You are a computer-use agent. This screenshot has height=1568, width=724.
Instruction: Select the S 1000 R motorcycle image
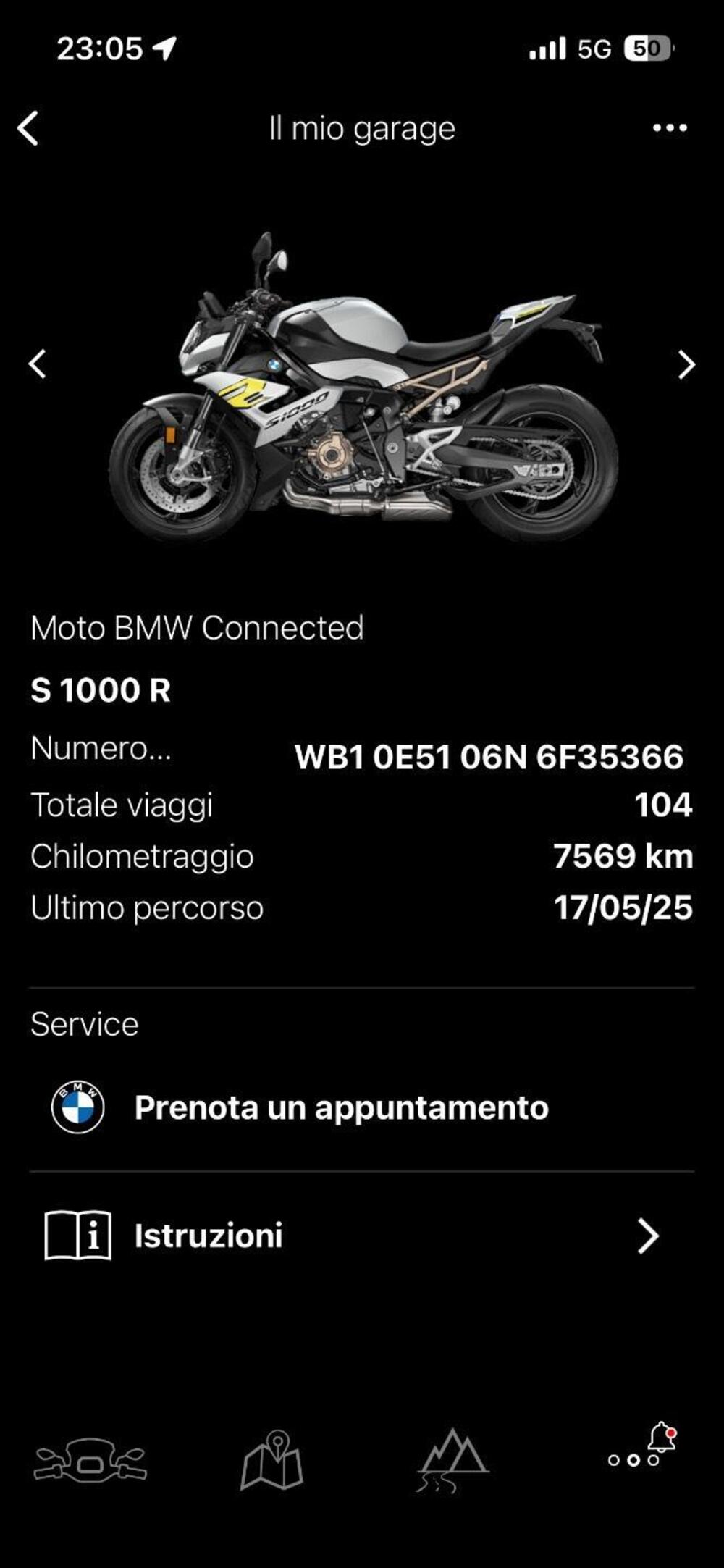[x=362, y=377]
